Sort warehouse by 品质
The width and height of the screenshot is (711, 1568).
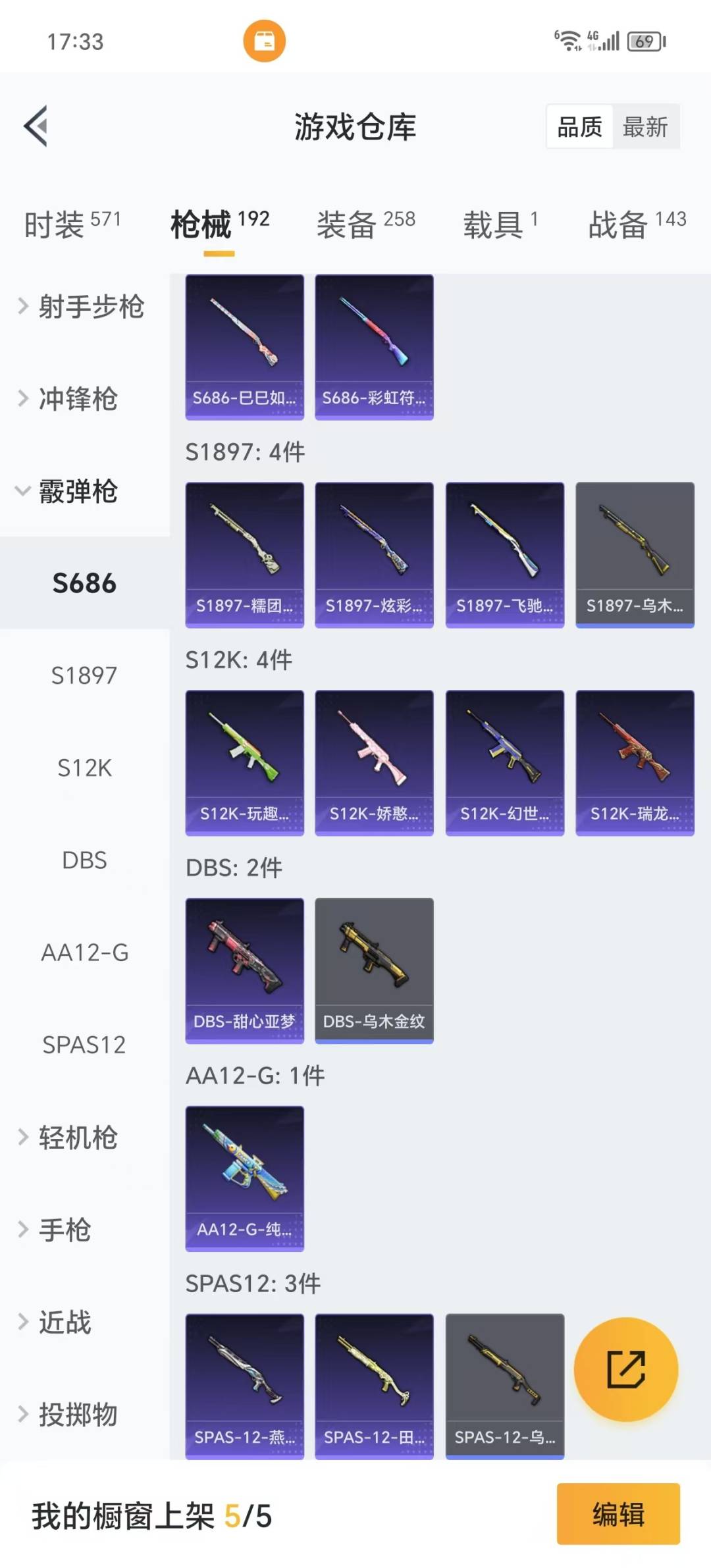[x=579, y=126]
